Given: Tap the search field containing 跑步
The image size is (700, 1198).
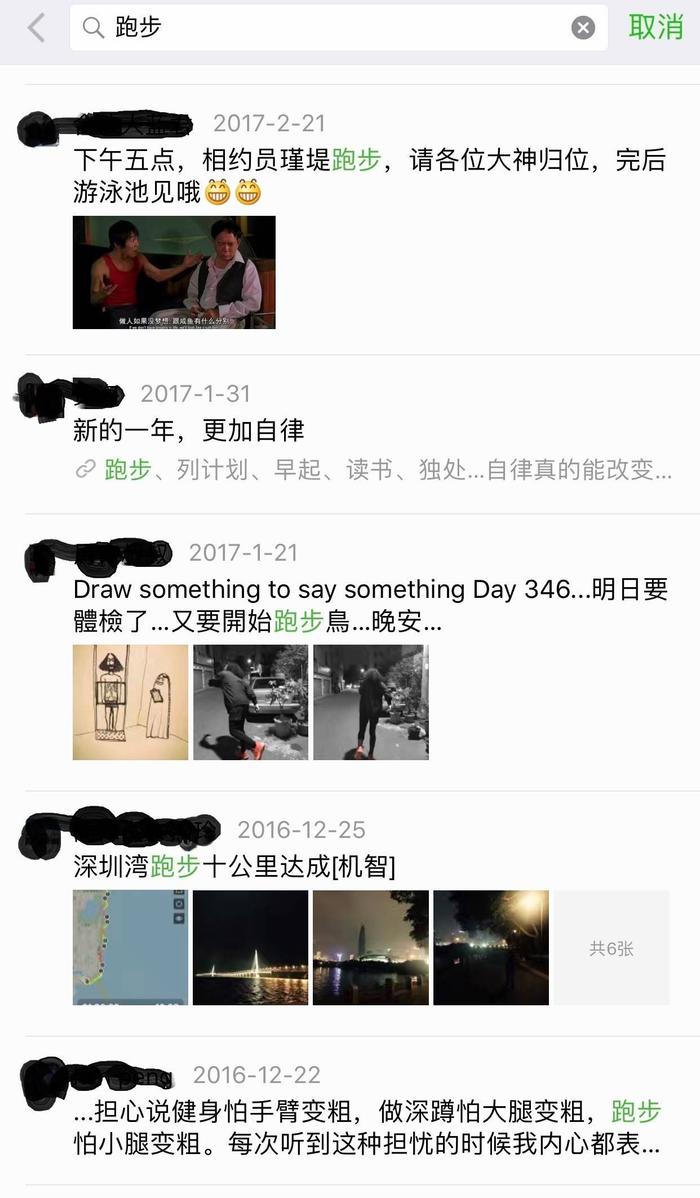Looking at the screenshot, I should click(330, 28).
